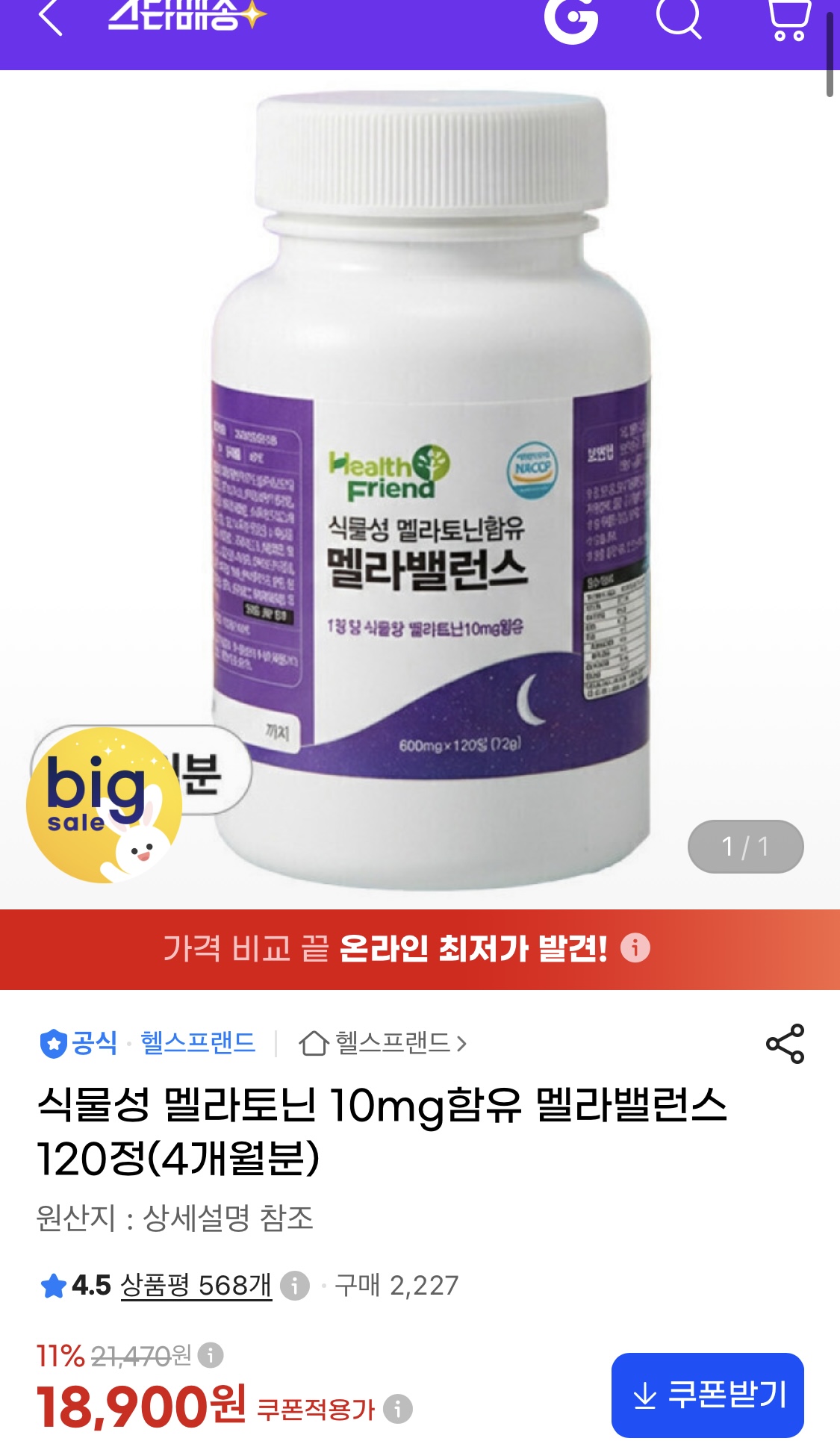Go back using the top-left arrow

[50, 17]
